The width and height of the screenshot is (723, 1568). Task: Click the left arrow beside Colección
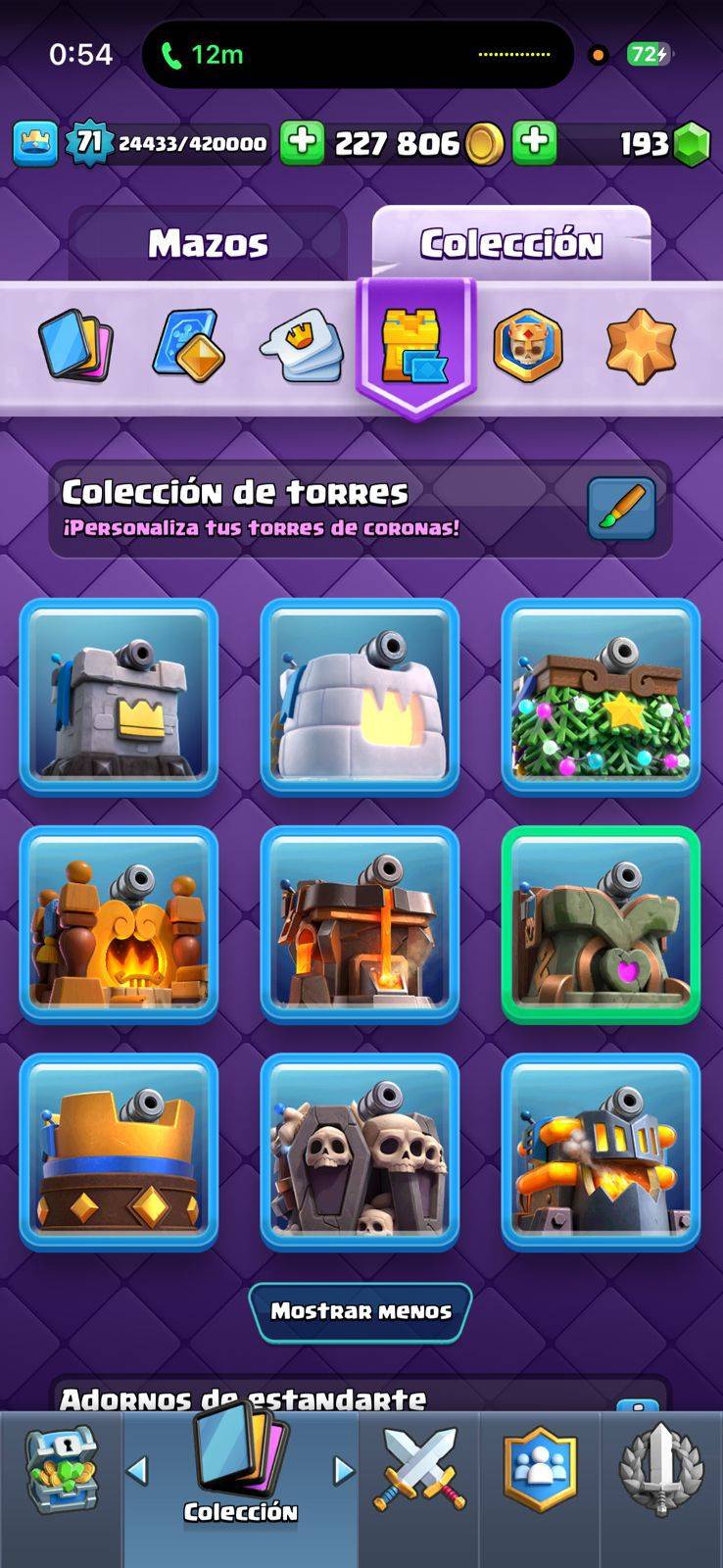pyautogui.click(x=140, y=1470)
